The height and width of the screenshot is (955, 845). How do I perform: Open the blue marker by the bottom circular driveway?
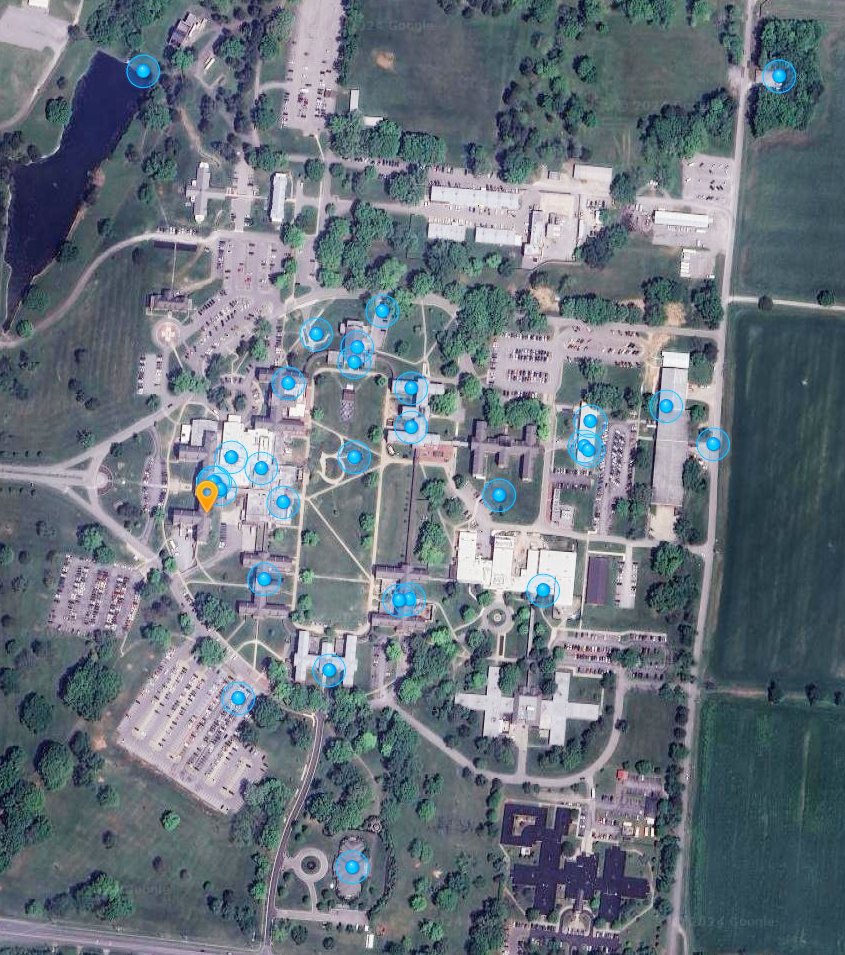pos(351,867)
